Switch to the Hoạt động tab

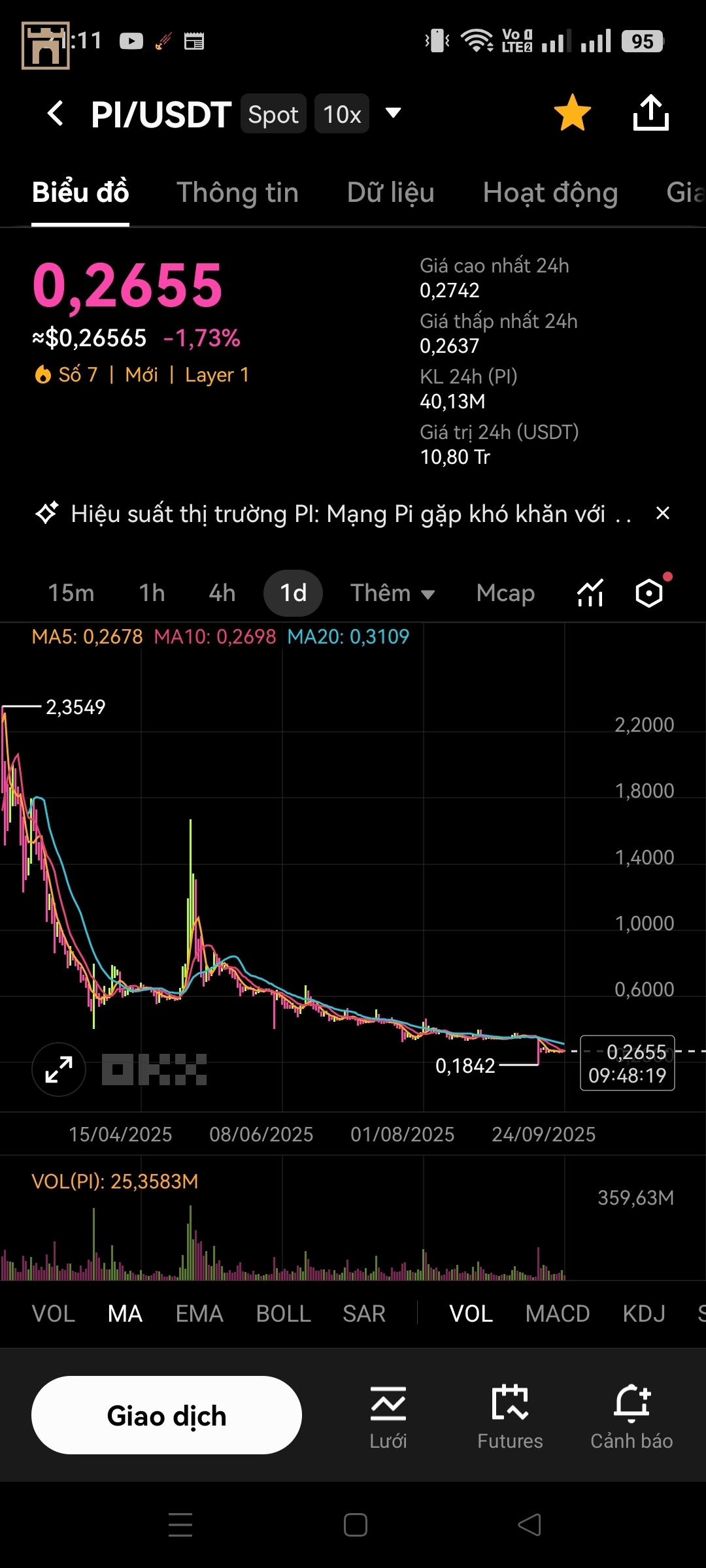coord(550,193)
